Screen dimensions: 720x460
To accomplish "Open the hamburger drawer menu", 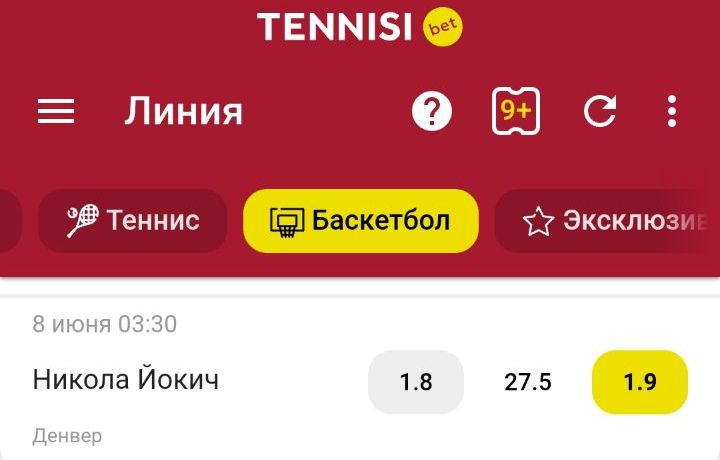I will [x=56, y=111].
